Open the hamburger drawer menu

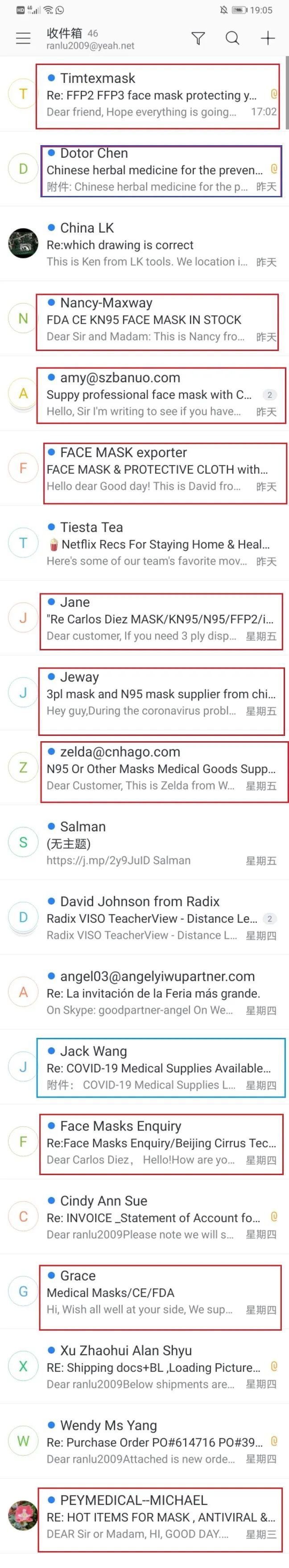tap(23, 38)
